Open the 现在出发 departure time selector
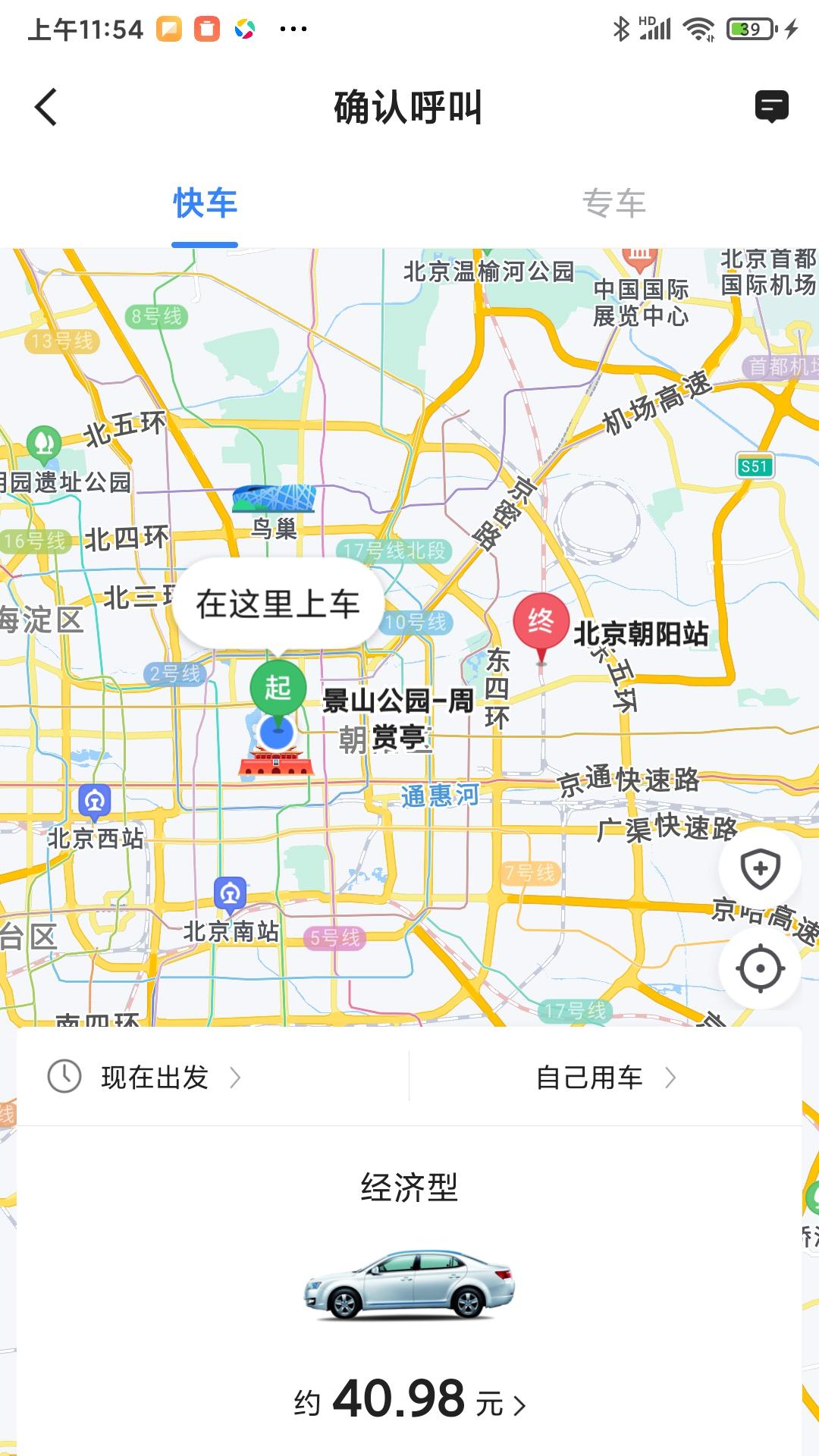Viewport: 819px width, 1456px height. pos(155,1076)
